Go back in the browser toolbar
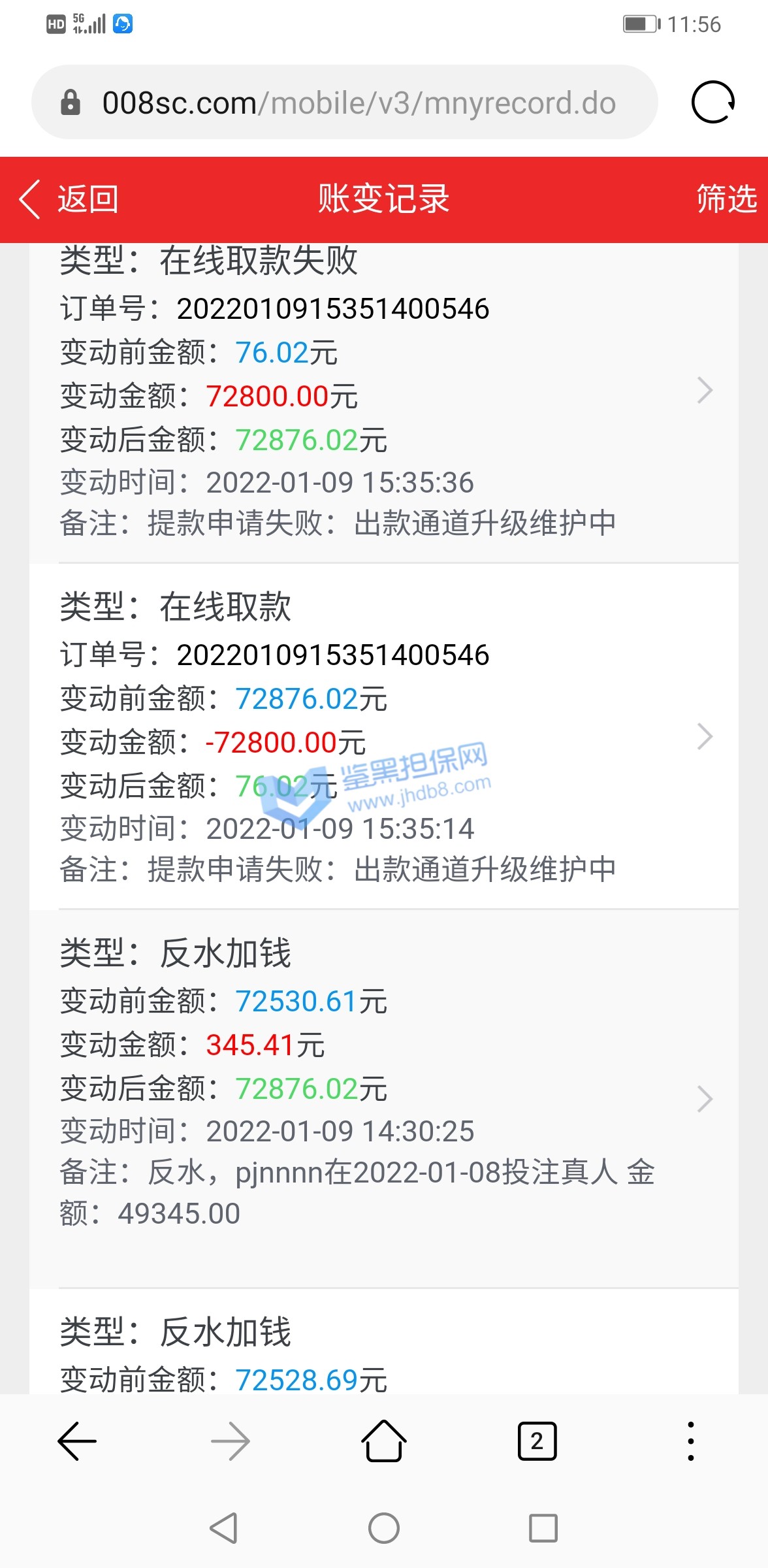This screenshot has width=768, height=1568. coord(77,1441)
